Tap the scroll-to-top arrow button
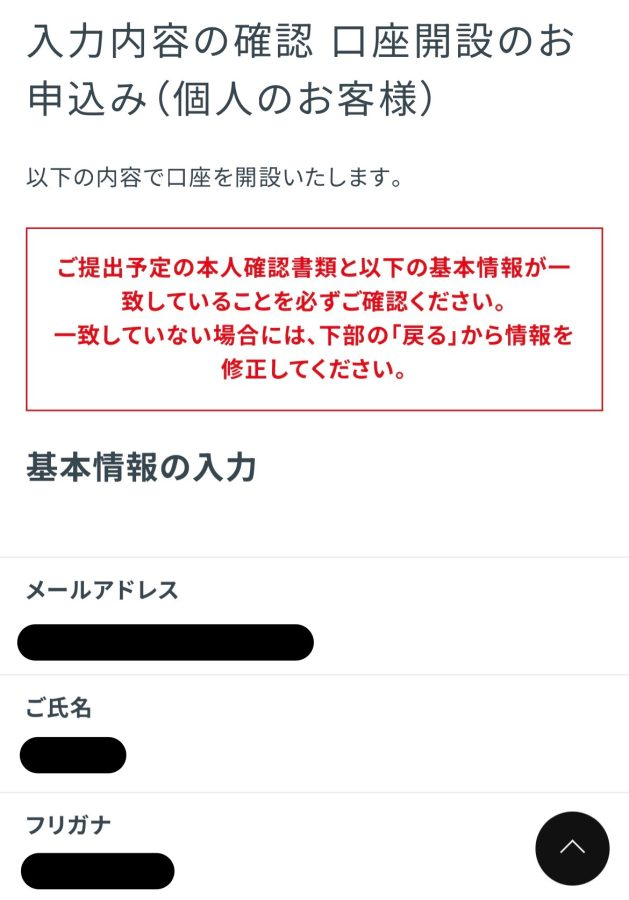Screen dimensions: 629x900 tap(572, 848)
